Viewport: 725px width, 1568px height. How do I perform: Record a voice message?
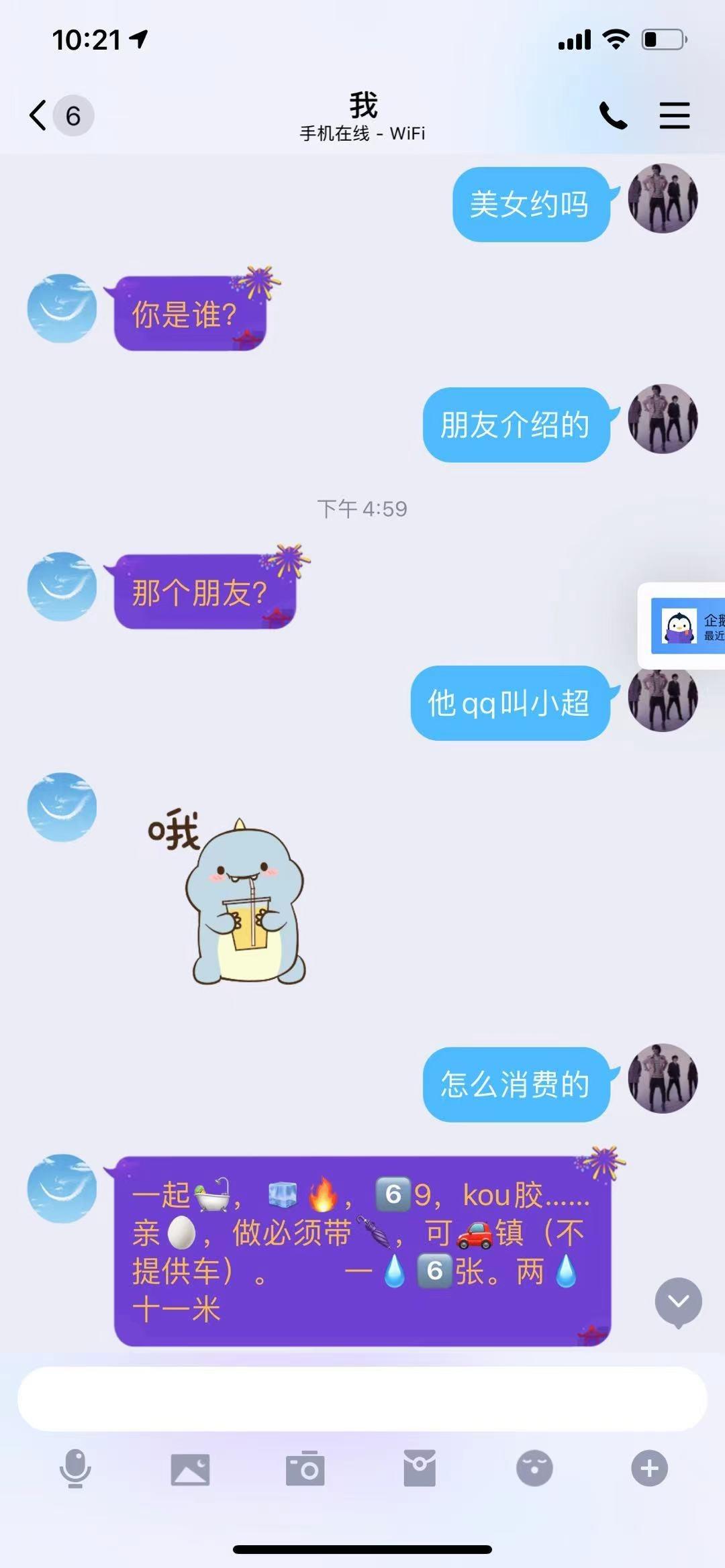[x=75, y=1468]
